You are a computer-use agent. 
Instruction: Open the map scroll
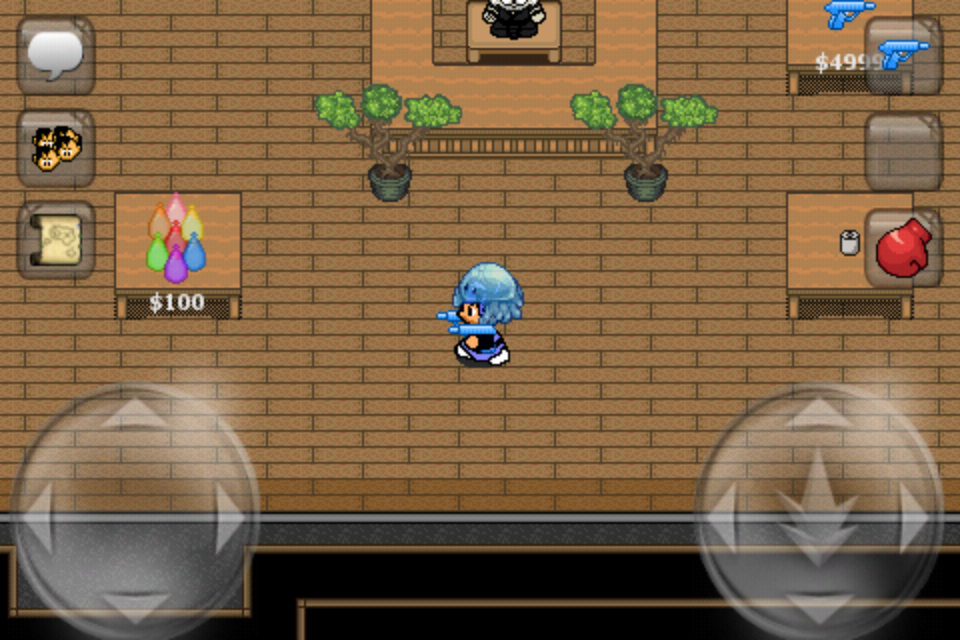tap(56, 240)
